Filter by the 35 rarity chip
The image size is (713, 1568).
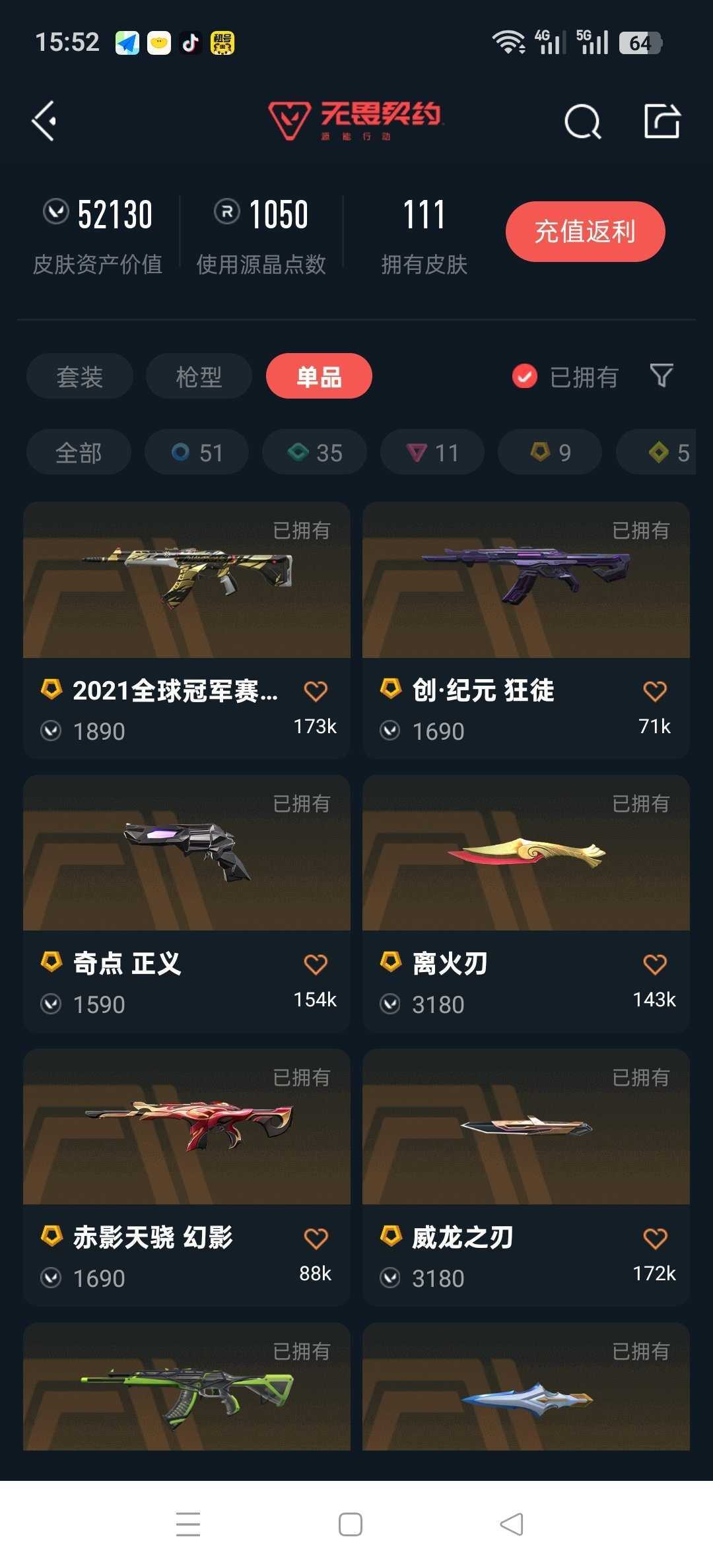[314, 452]
